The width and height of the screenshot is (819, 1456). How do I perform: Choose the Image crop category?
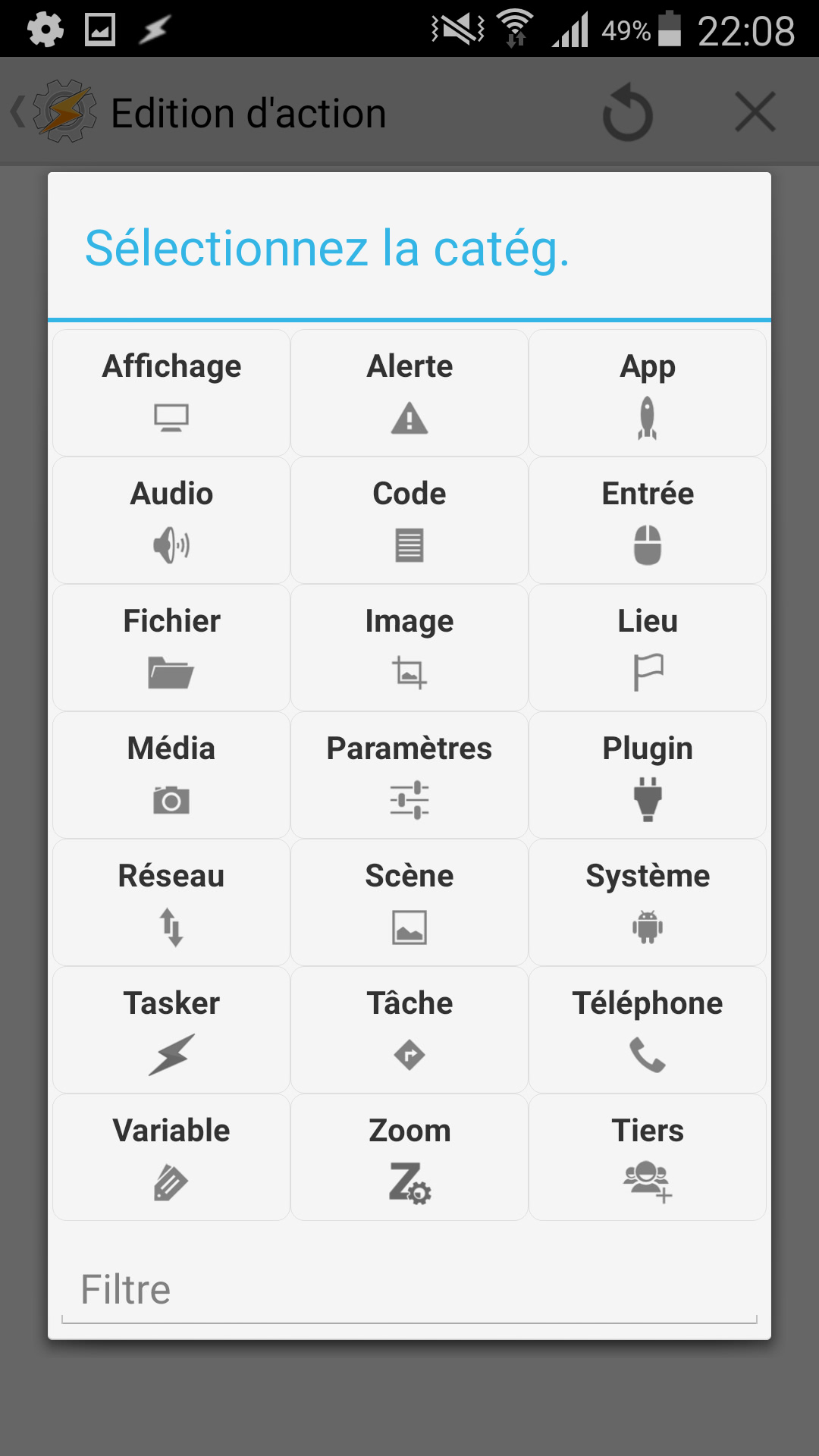(409, 647)
